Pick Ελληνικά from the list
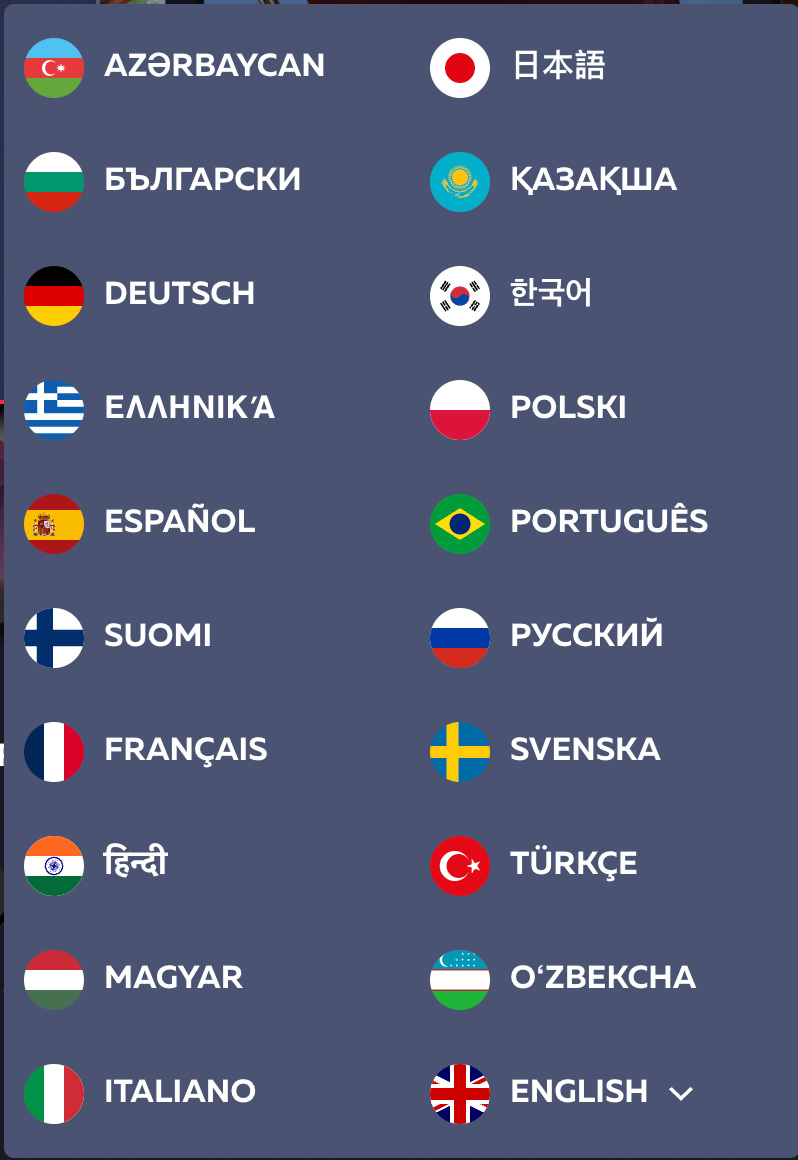The height and width of the screenshot is (1160, 798). pos(190,408)
